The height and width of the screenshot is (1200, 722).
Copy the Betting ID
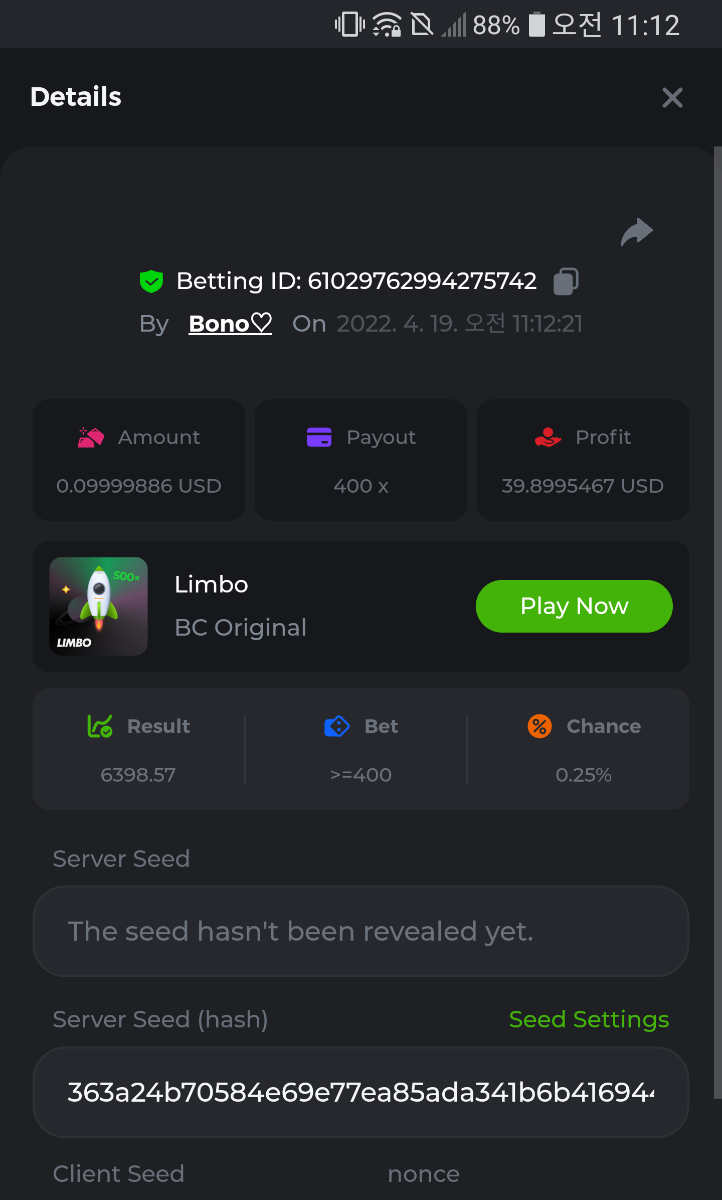566,281
